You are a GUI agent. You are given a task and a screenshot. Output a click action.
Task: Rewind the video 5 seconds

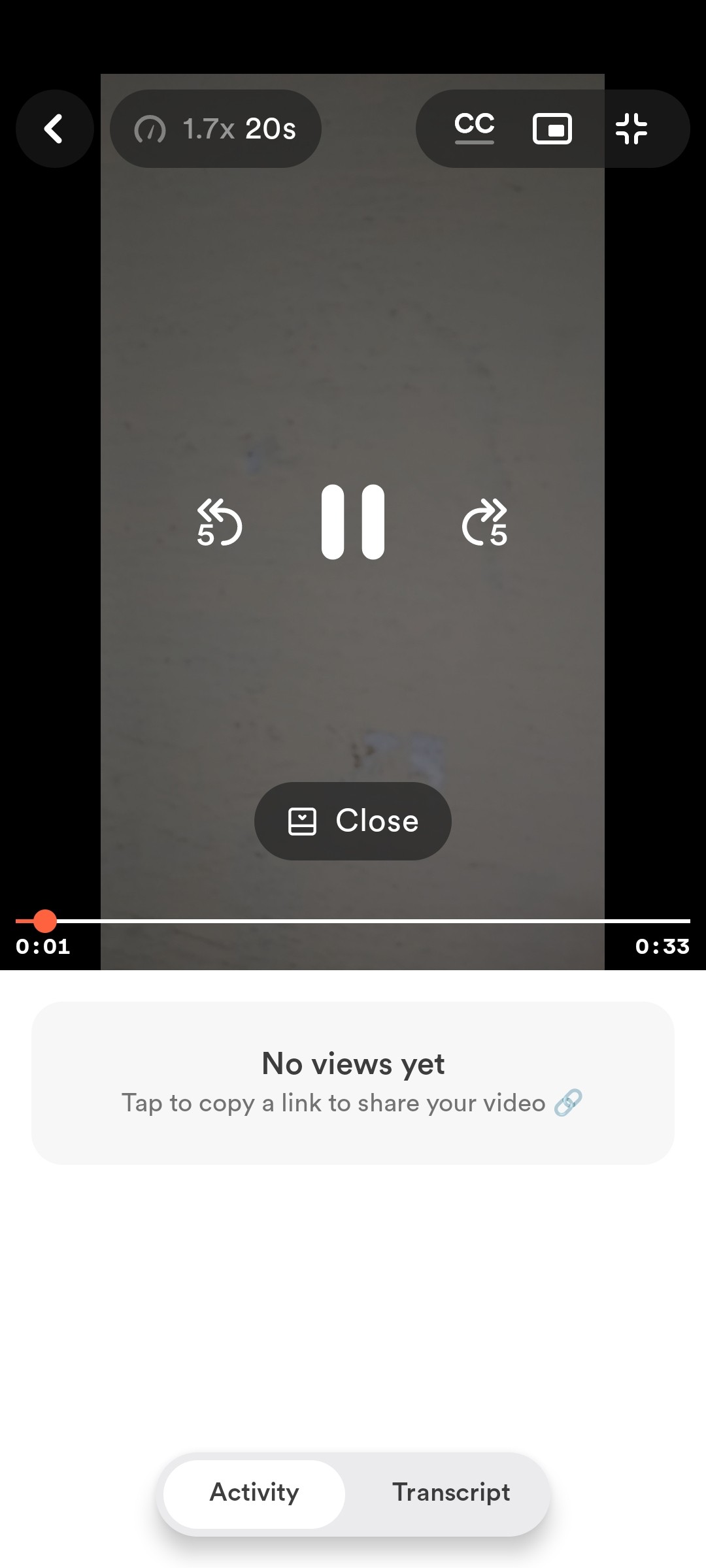click(x=220, y=523)
